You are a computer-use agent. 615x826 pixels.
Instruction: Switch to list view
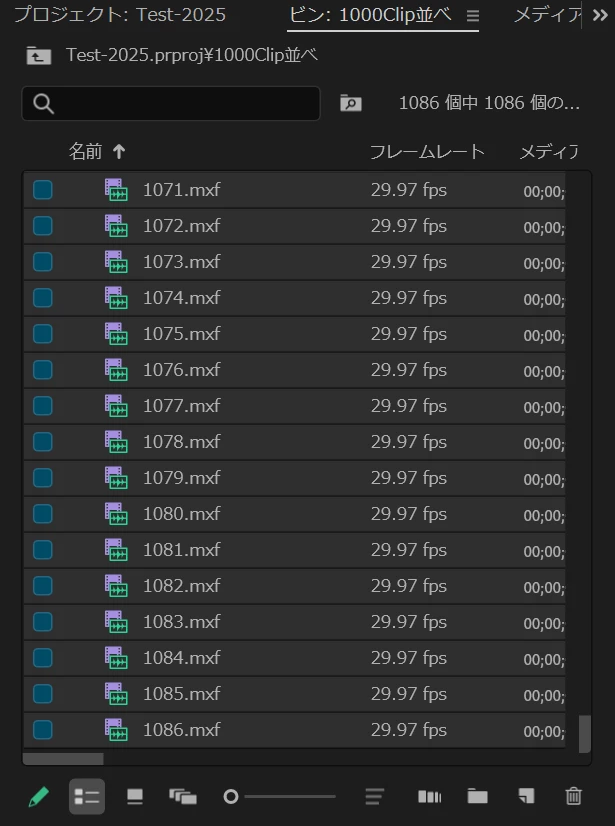[x=87, y=796]
